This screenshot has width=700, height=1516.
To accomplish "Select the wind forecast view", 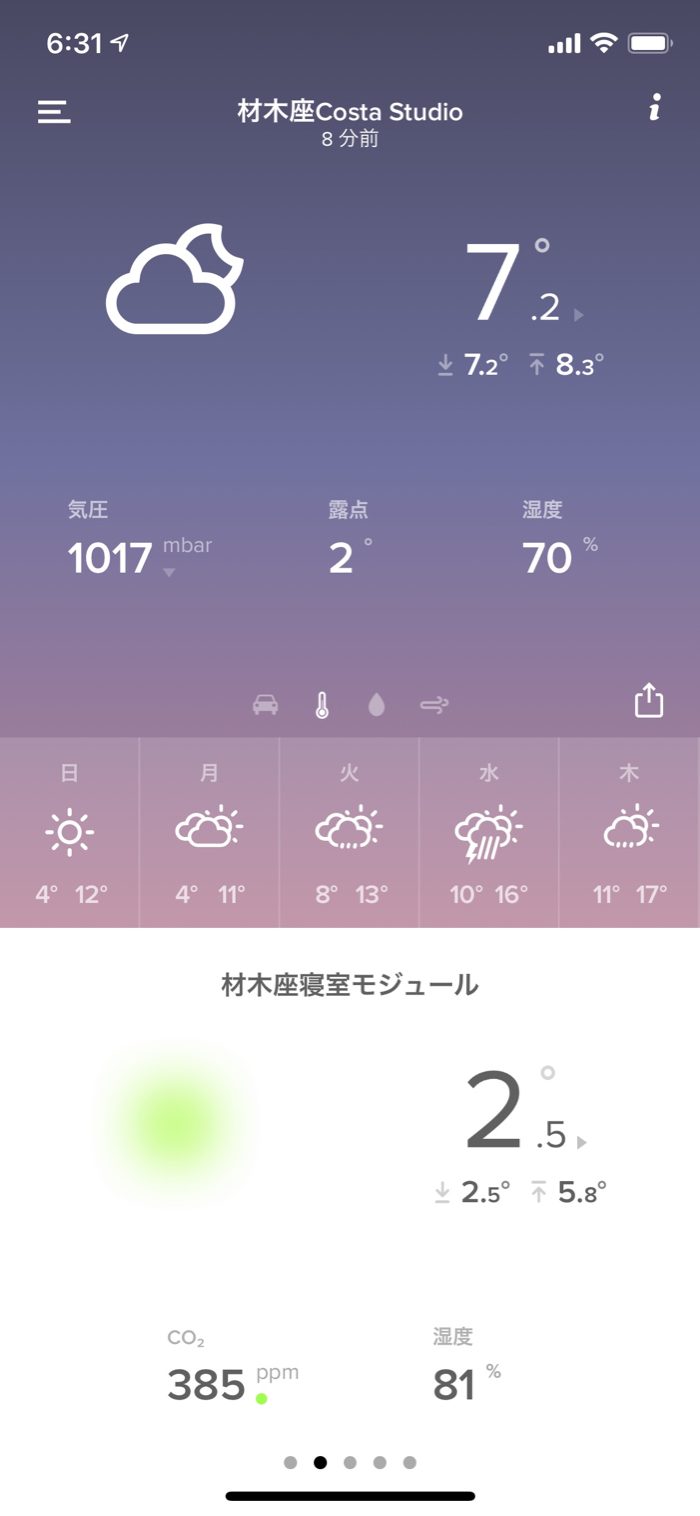I will [434, 705].
